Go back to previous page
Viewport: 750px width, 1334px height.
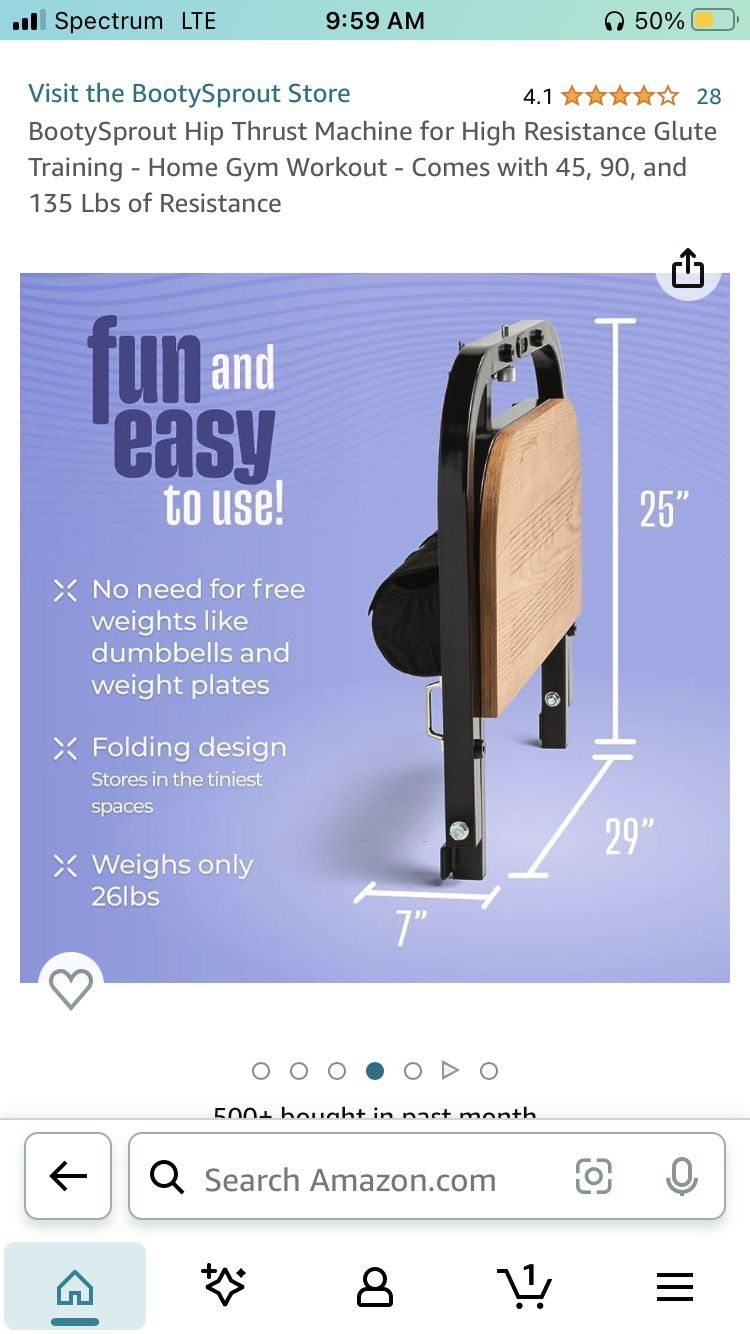pyautogui.click(x=68, y=1176)
